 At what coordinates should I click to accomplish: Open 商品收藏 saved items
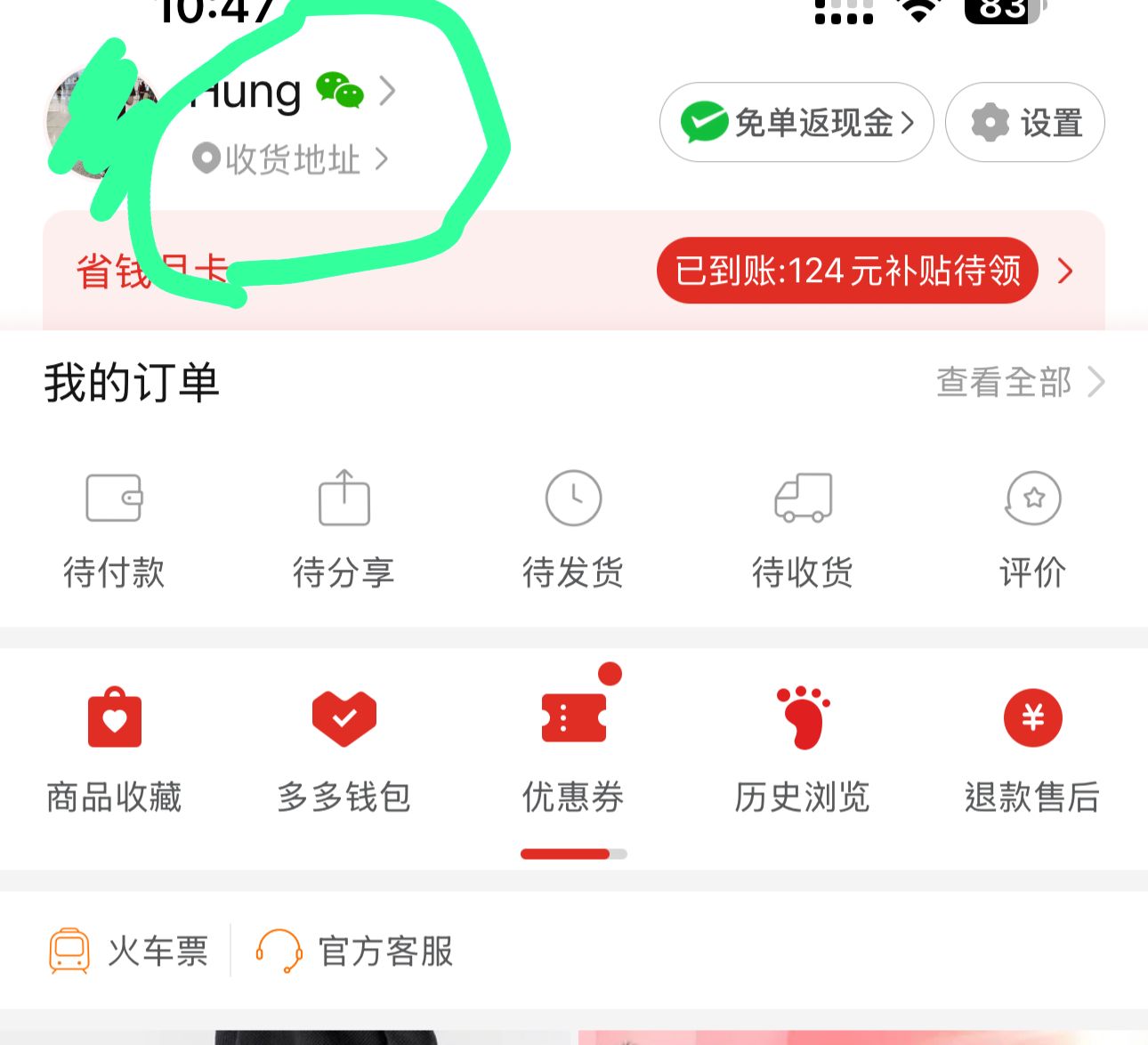click(x=114, y=752)
